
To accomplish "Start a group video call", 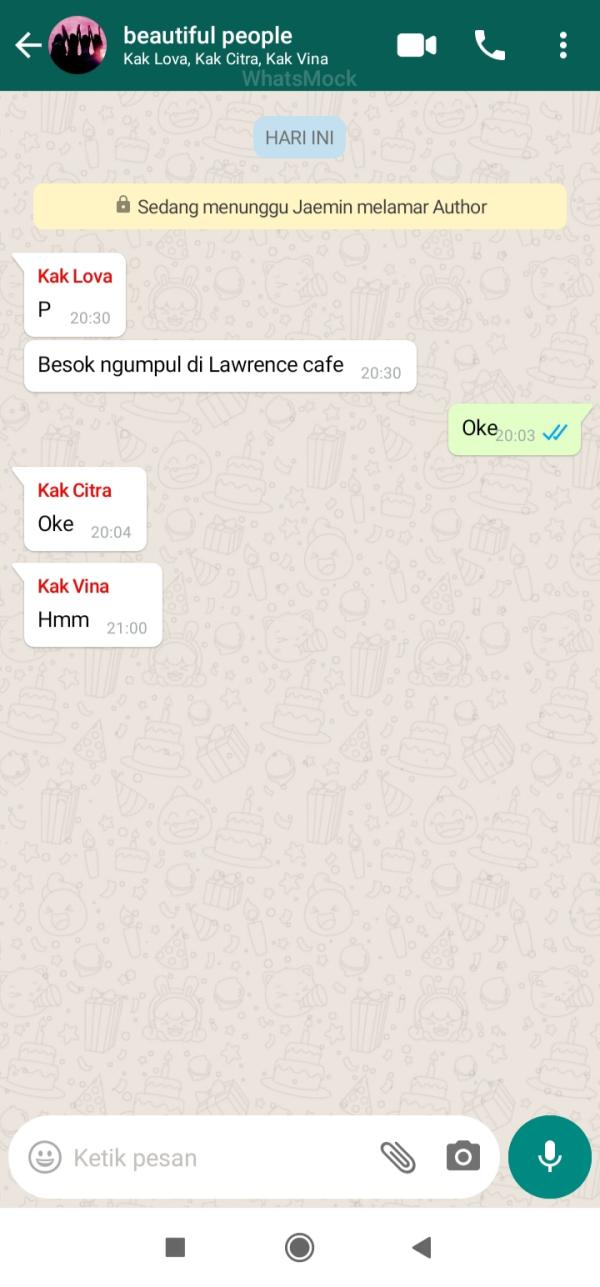I will point(417,45).
